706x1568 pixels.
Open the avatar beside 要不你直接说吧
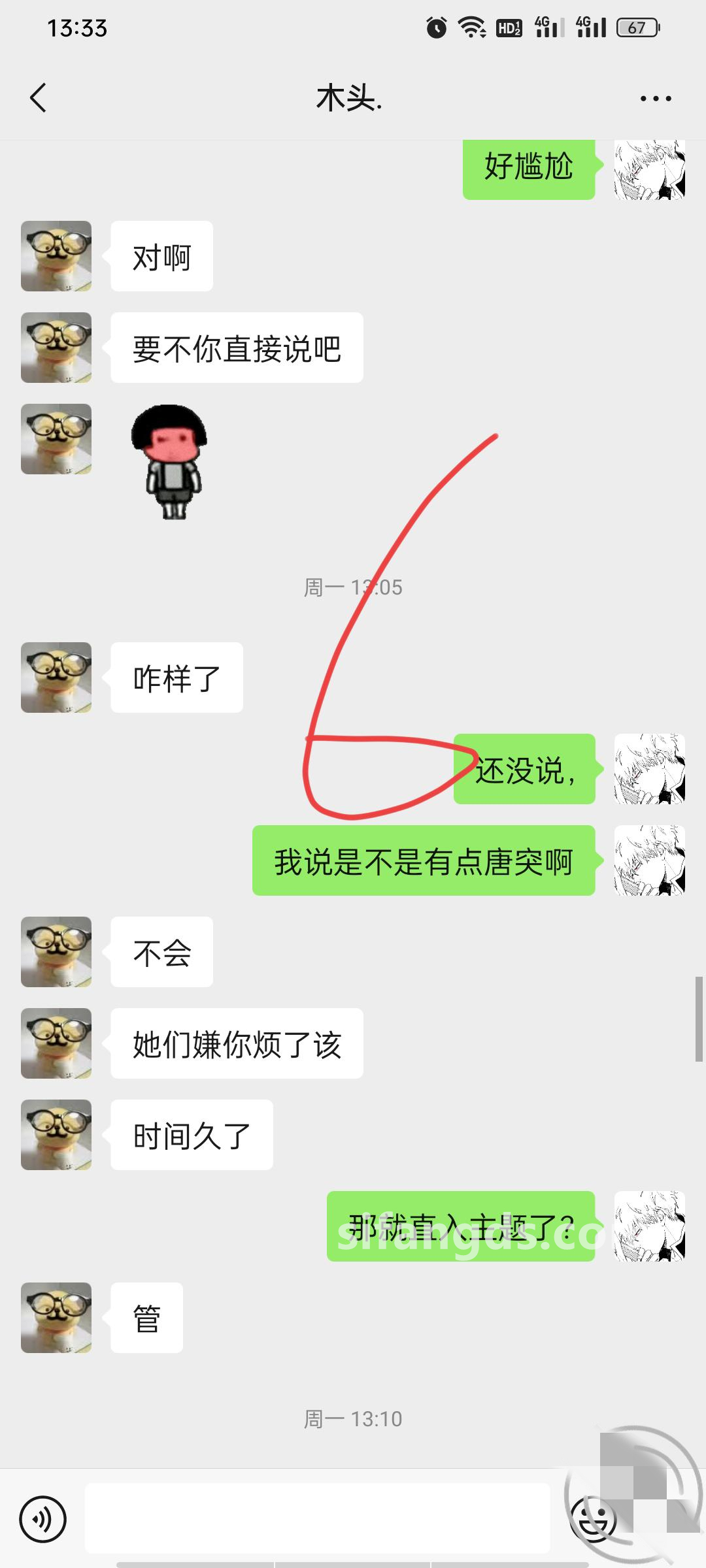pos(56,348)
